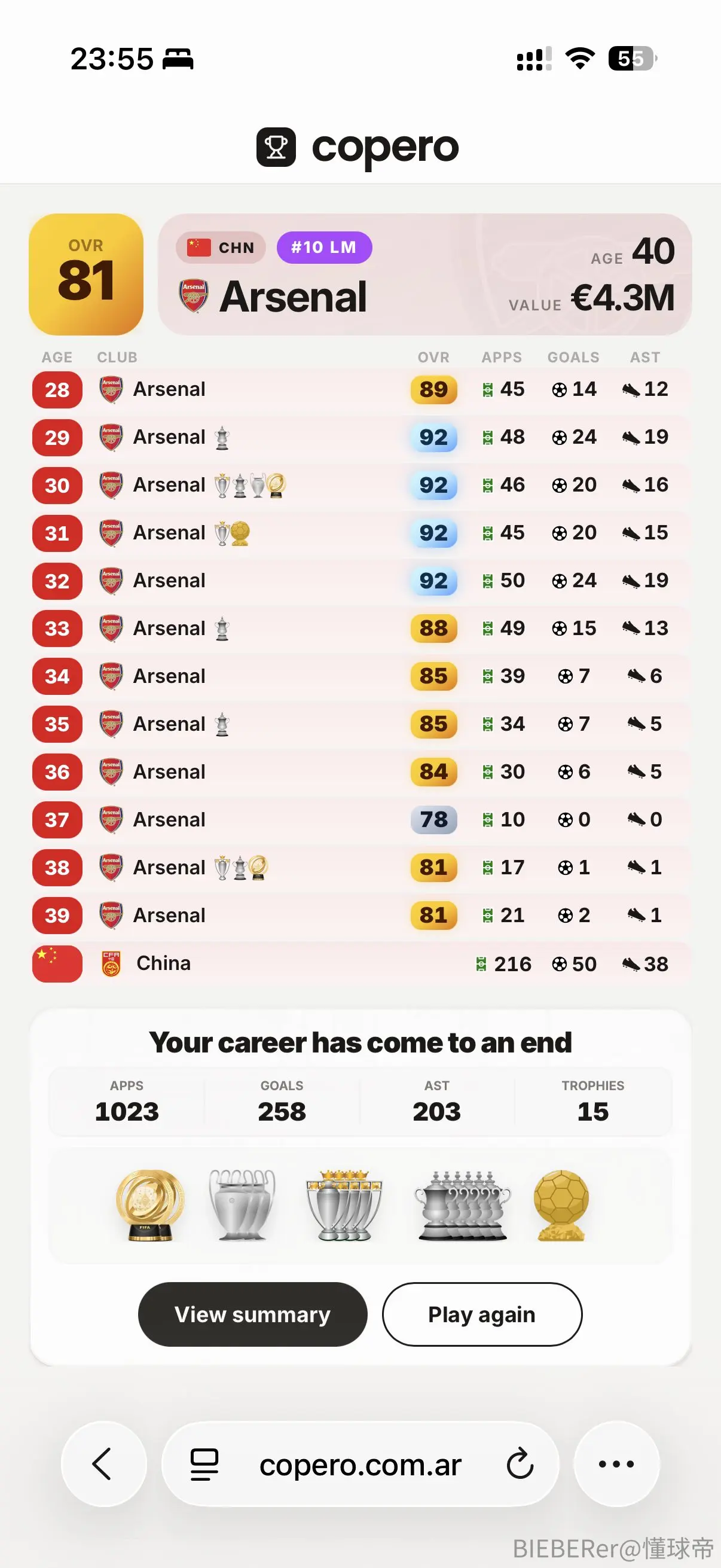The width and height of the screenshot is (721, 1568).
Task: Go back in the browser
Action: point(103,1464)
